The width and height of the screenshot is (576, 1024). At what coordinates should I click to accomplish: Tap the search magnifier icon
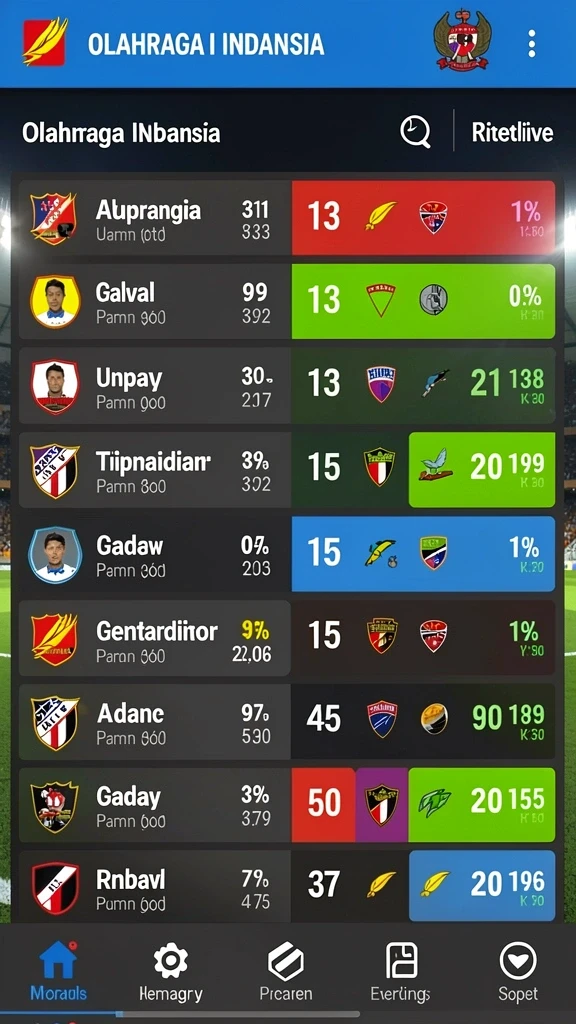415,133
